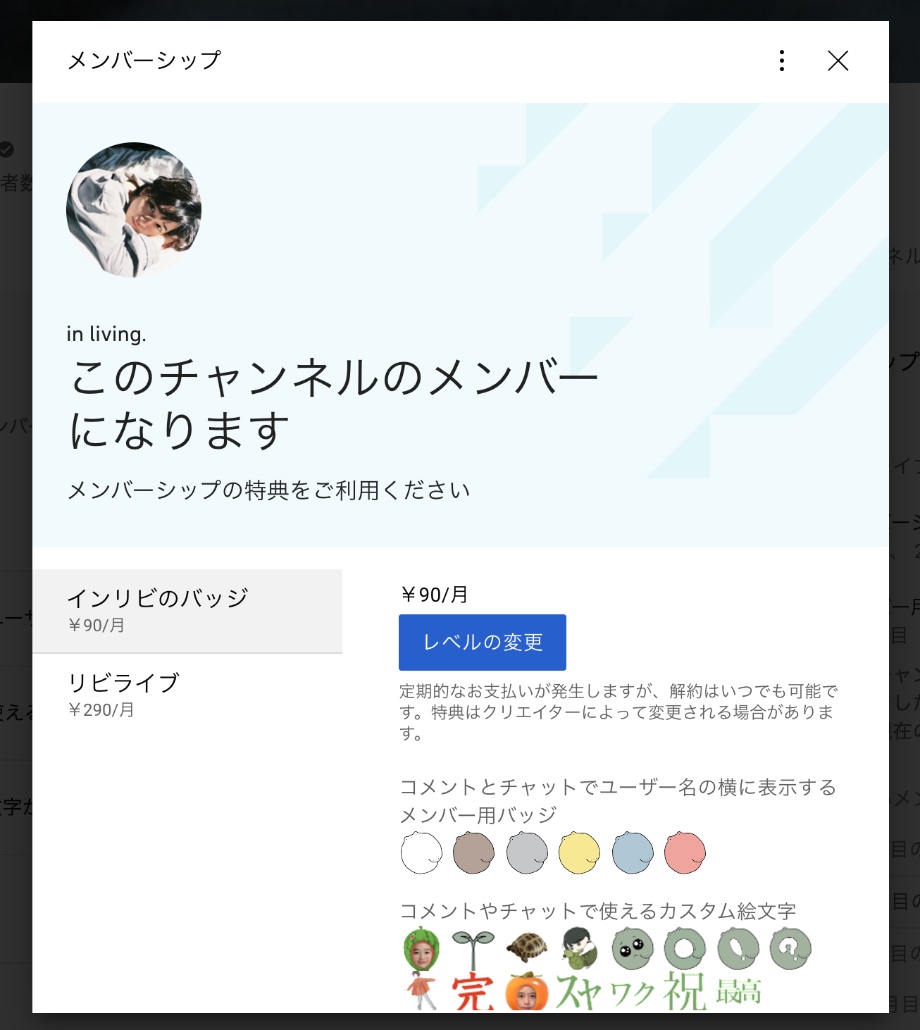Close the membership dialog

[838, 61]
